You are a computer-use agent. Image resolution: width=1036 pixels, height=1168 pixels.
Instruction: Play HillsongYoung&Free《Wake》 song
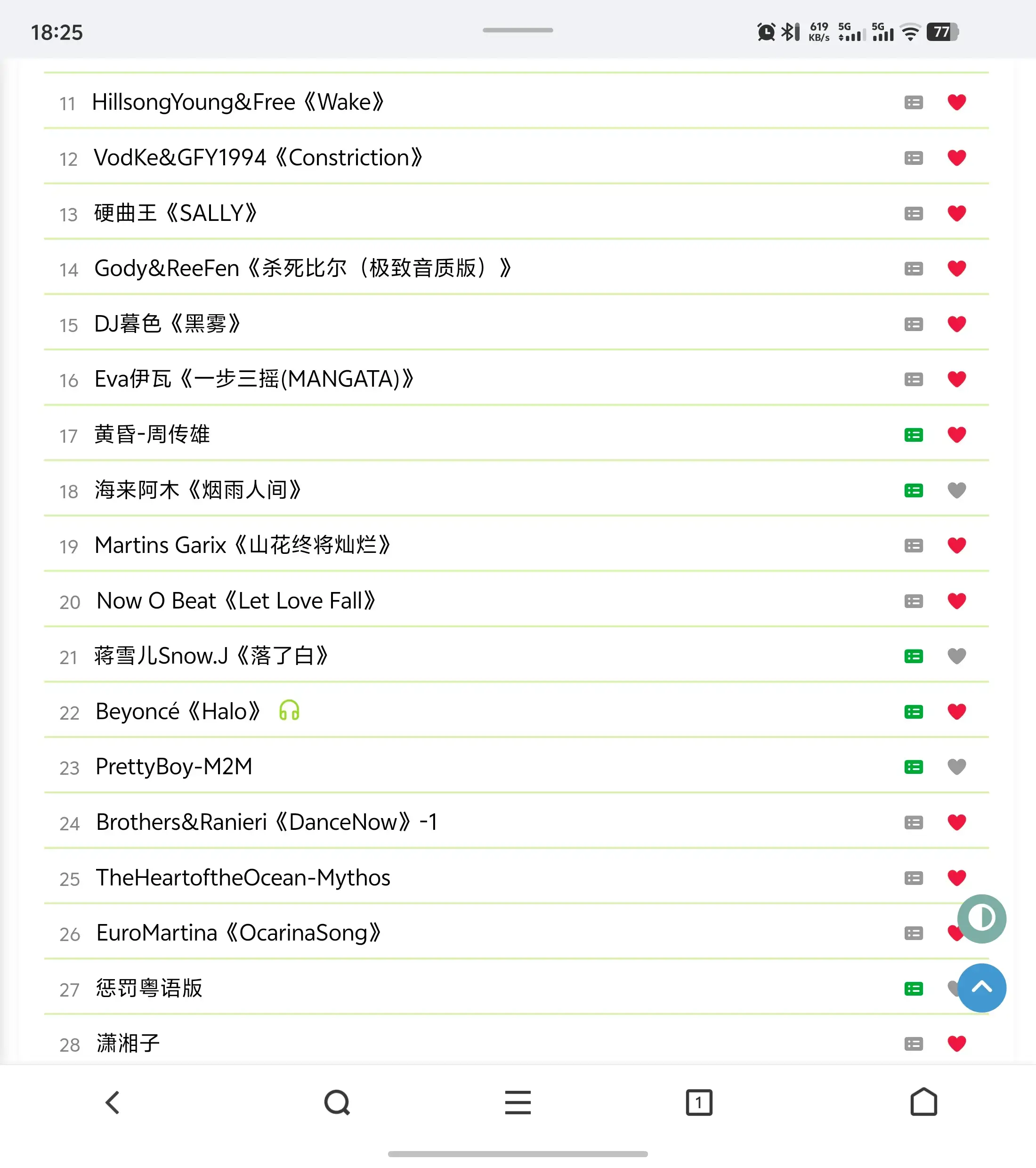point(237,102)
